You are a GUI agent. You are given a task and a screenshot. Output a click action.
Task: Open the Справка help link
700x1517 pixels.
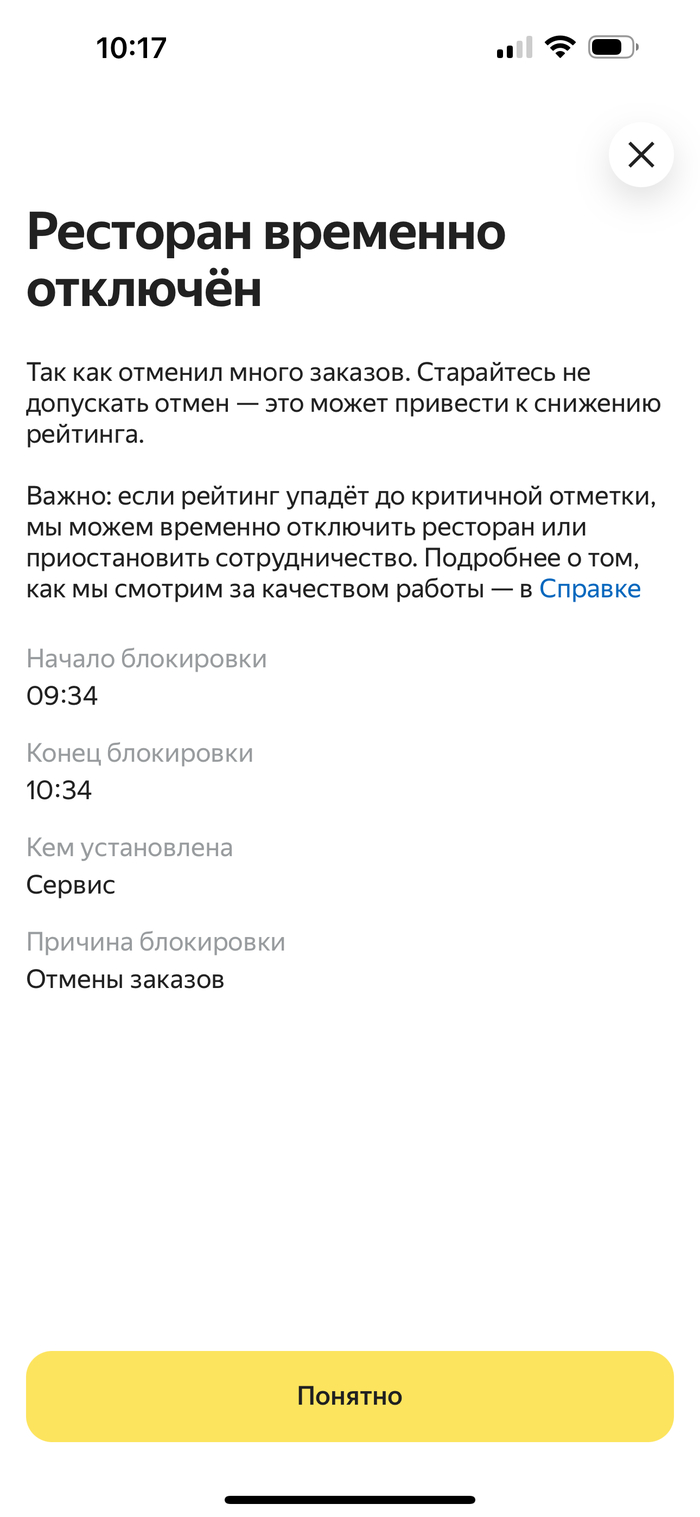pos(589,589)
